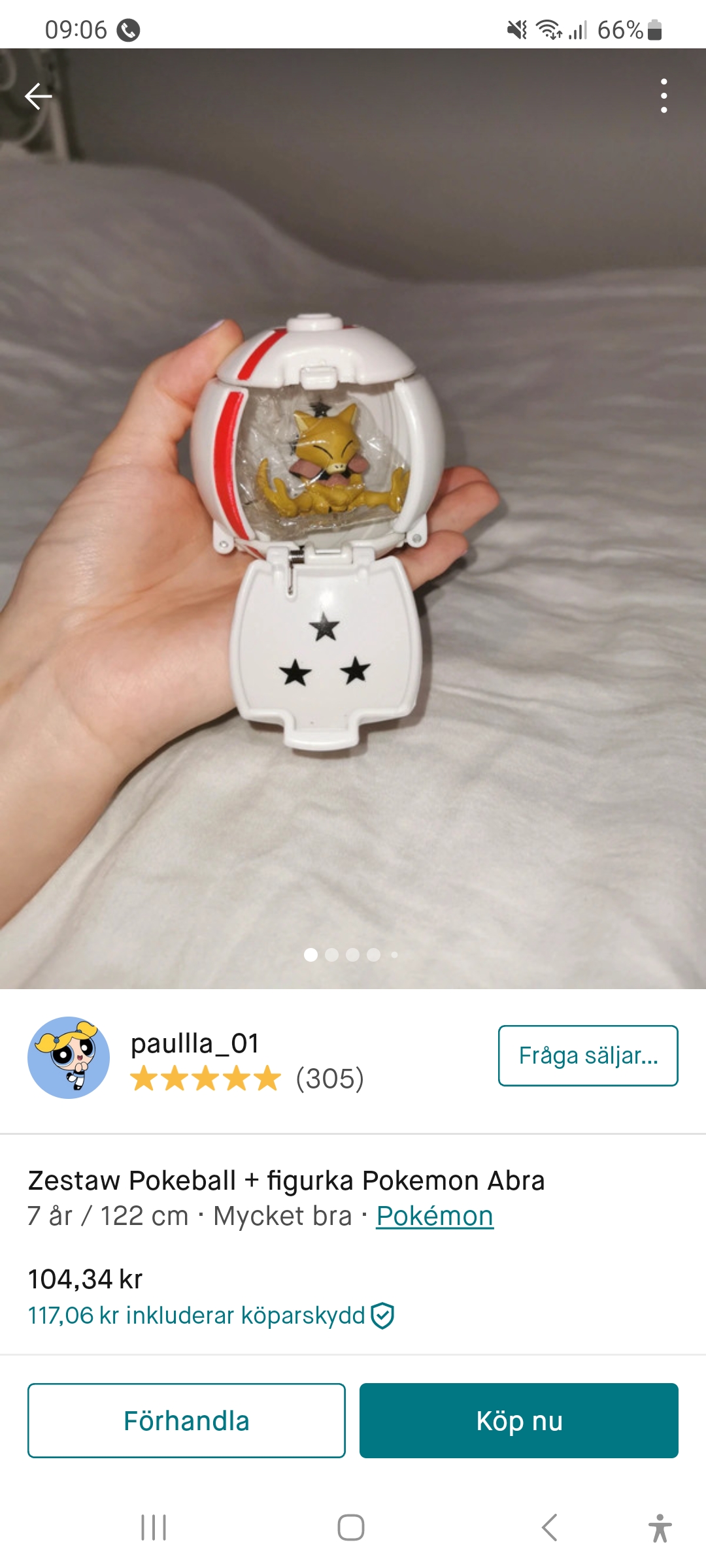
Task: Go to the system home screen
Action: click(351, 1527)
